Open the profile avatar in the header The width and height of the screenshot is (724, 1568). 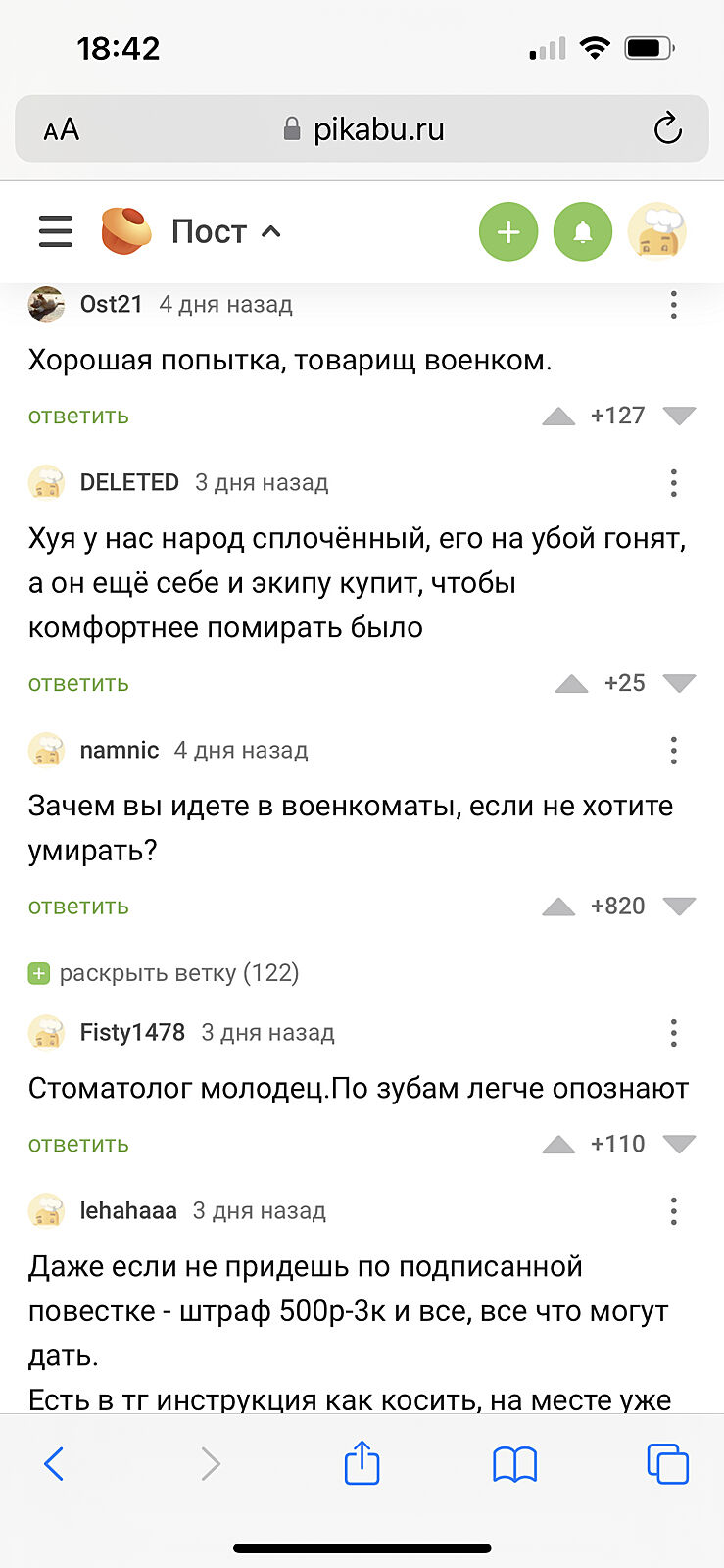coord(656,232)
